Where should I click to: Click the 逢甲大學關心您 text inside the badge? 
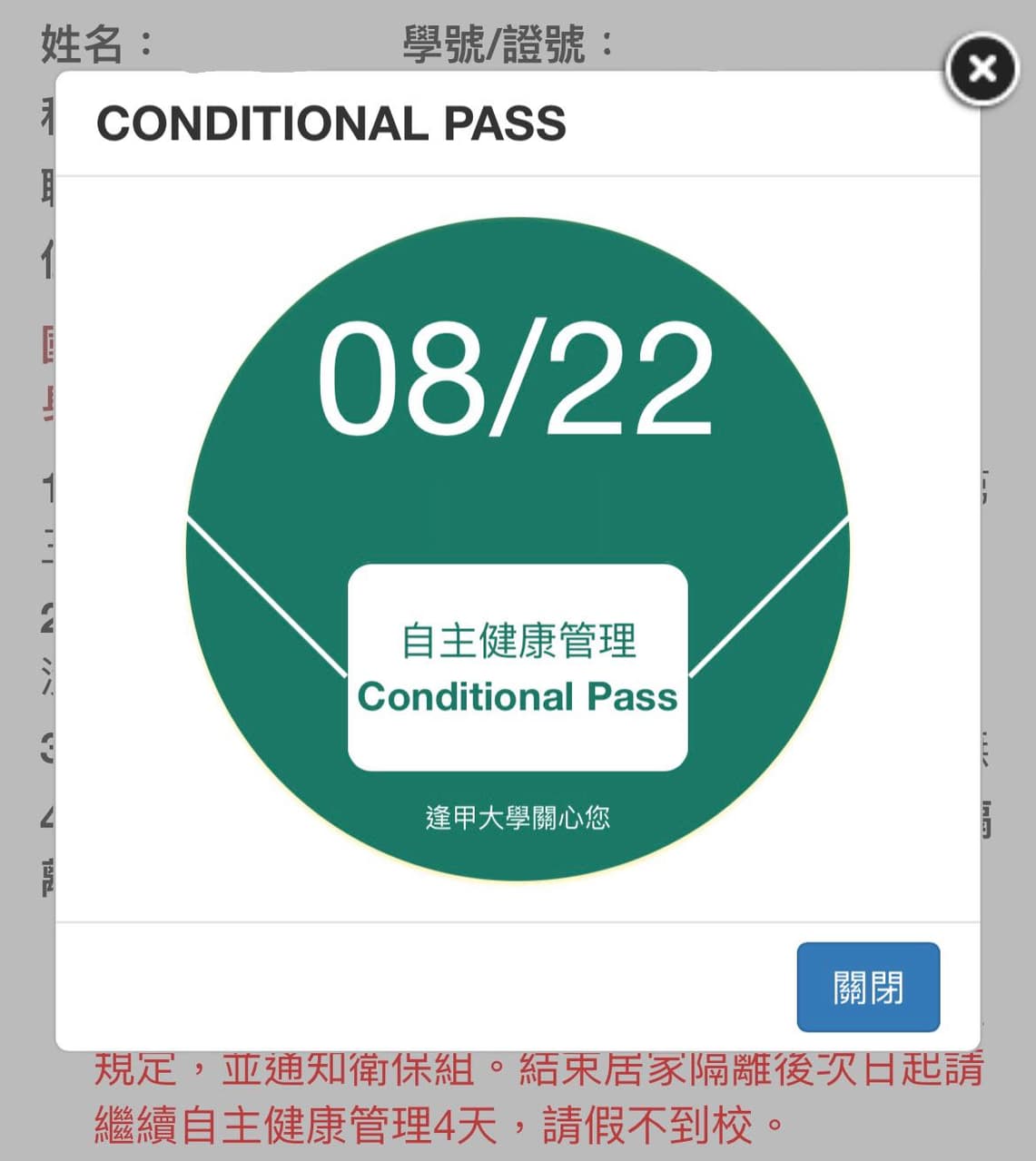coord(518,817)
